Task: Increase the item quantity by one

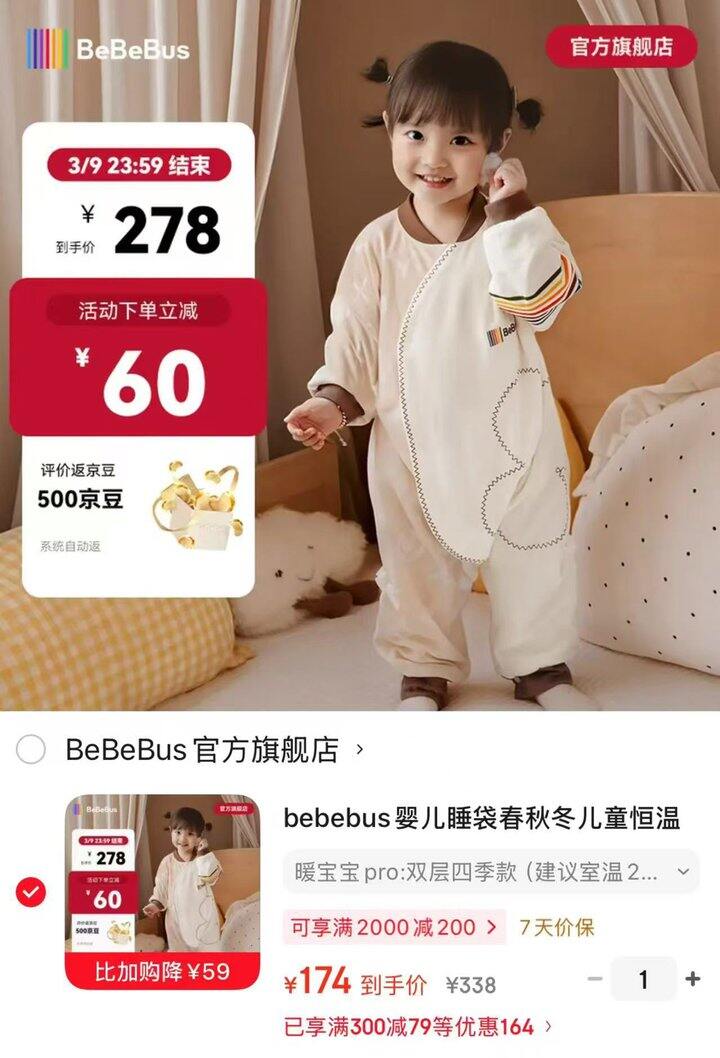Action: coord(692,978)
